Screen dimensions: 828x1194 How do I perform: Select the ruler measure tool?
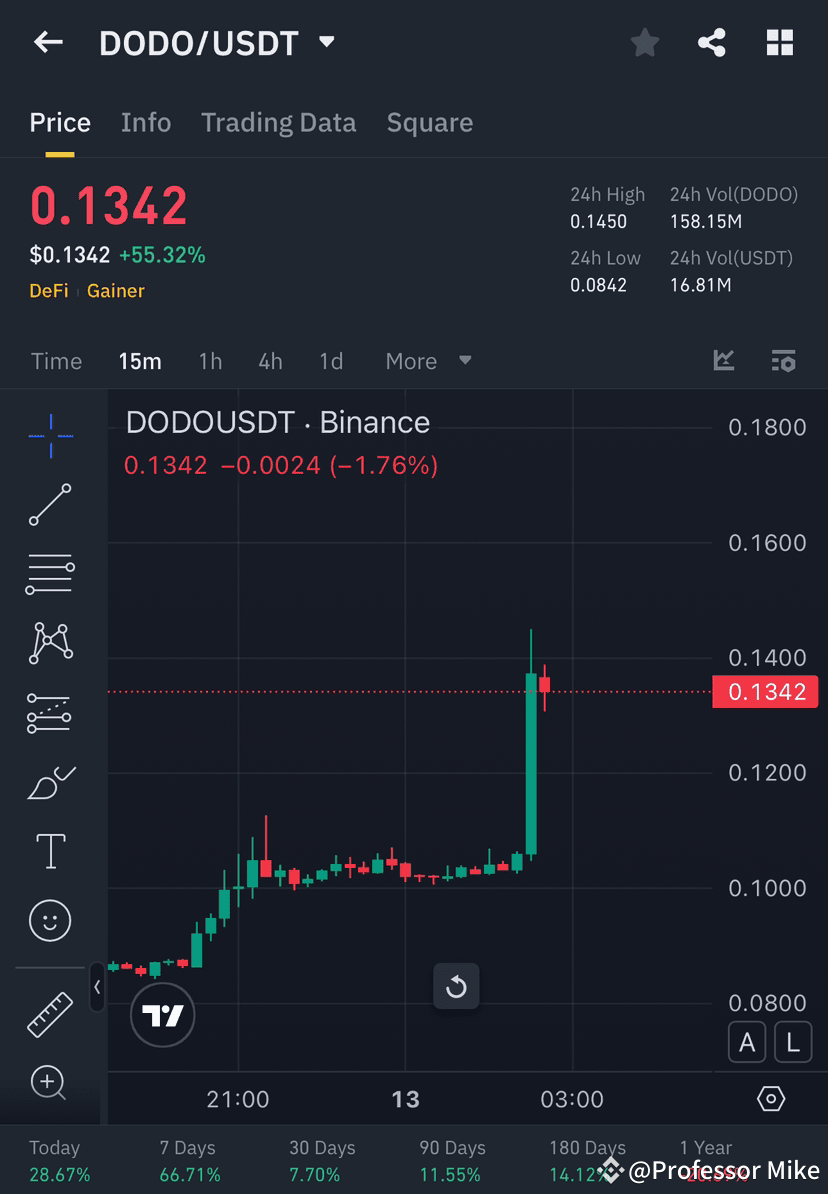pos(49,1013)
